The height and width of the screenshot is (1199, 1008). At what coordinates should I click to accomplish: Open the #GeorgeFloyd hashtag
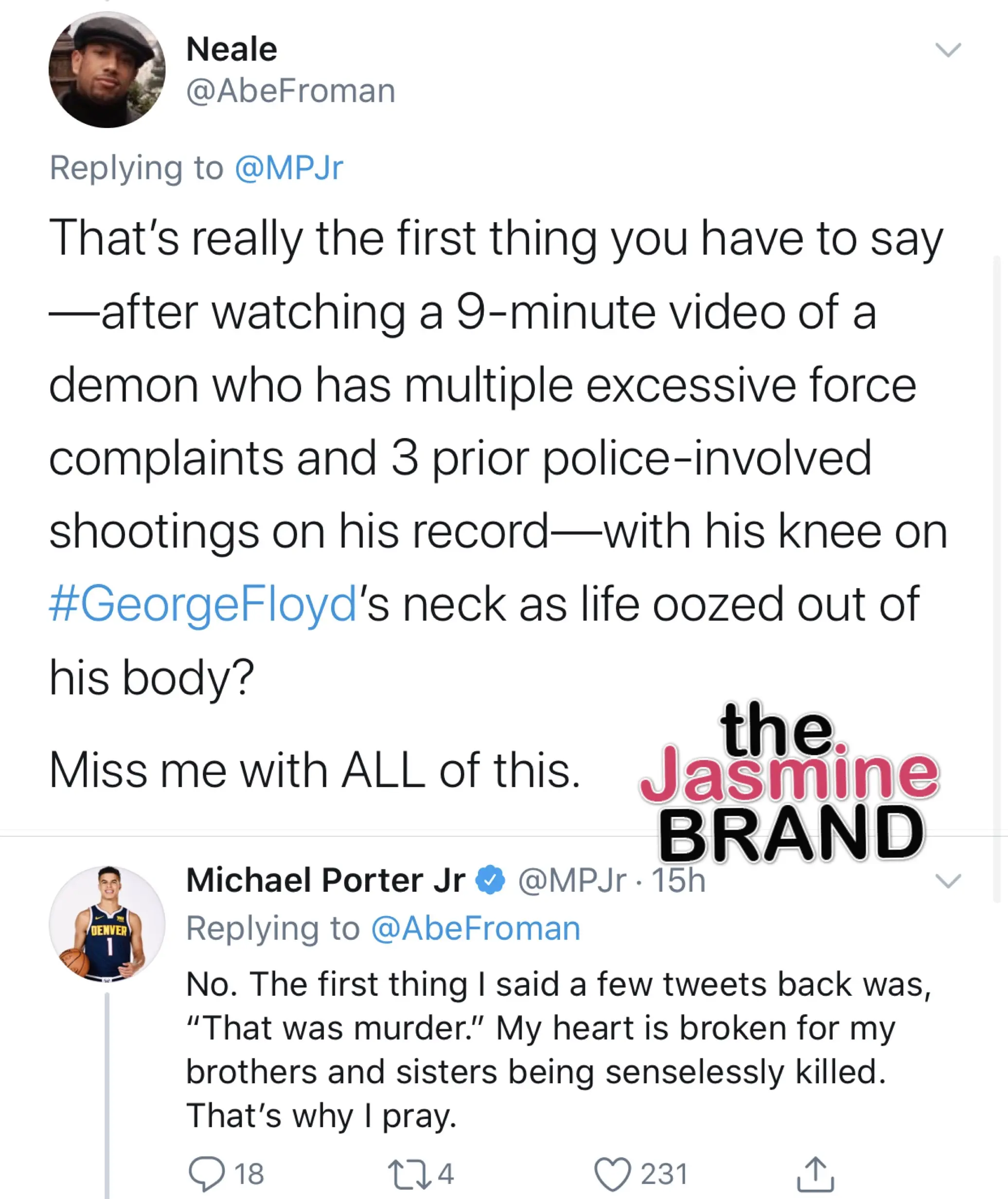click(x=203, y=604)
